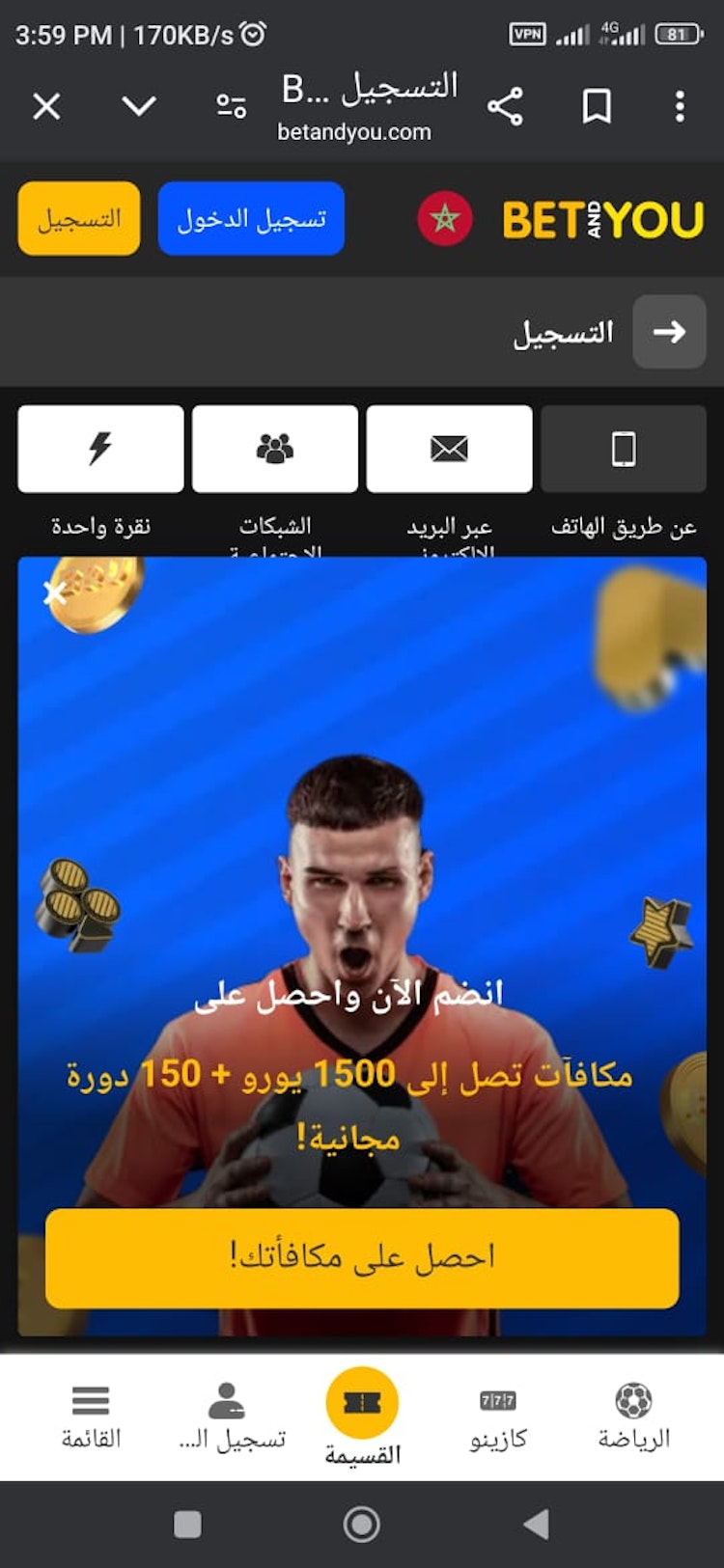Viewport: 724px width, 1568px height.
Task: Close the browser custom tab
Action: (x=46, y=106)
